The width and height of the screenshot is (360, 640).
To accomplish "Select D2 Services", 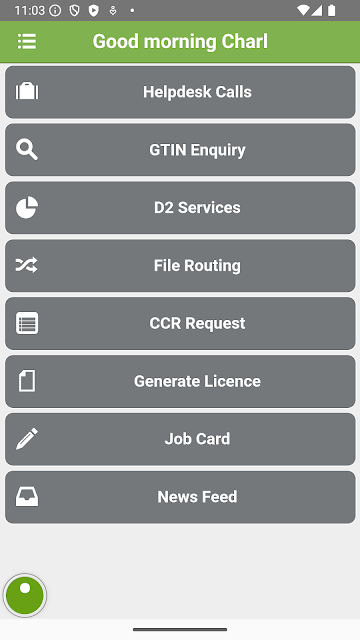I will point(180,208).
